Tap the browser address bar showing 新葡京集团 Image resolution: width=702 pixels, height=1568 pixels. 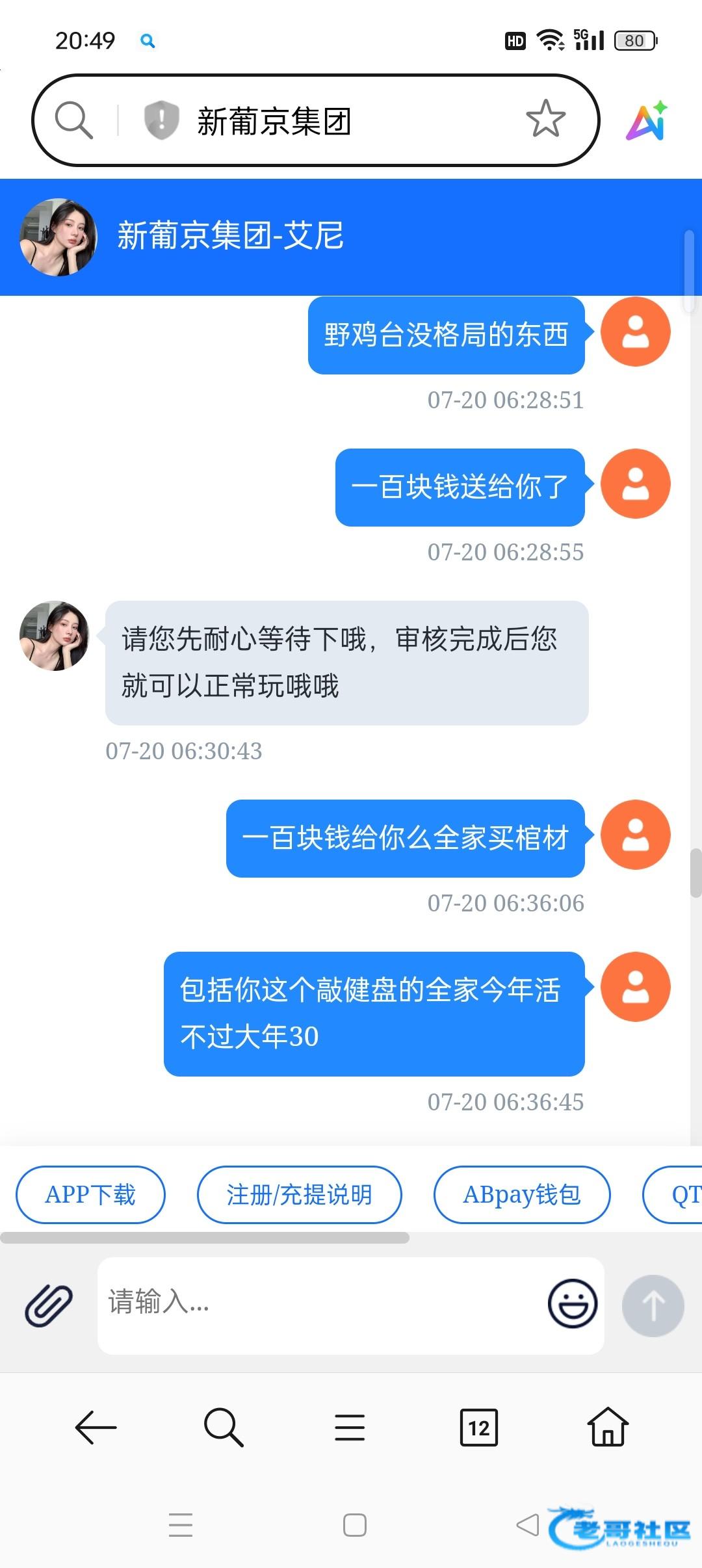312,121
